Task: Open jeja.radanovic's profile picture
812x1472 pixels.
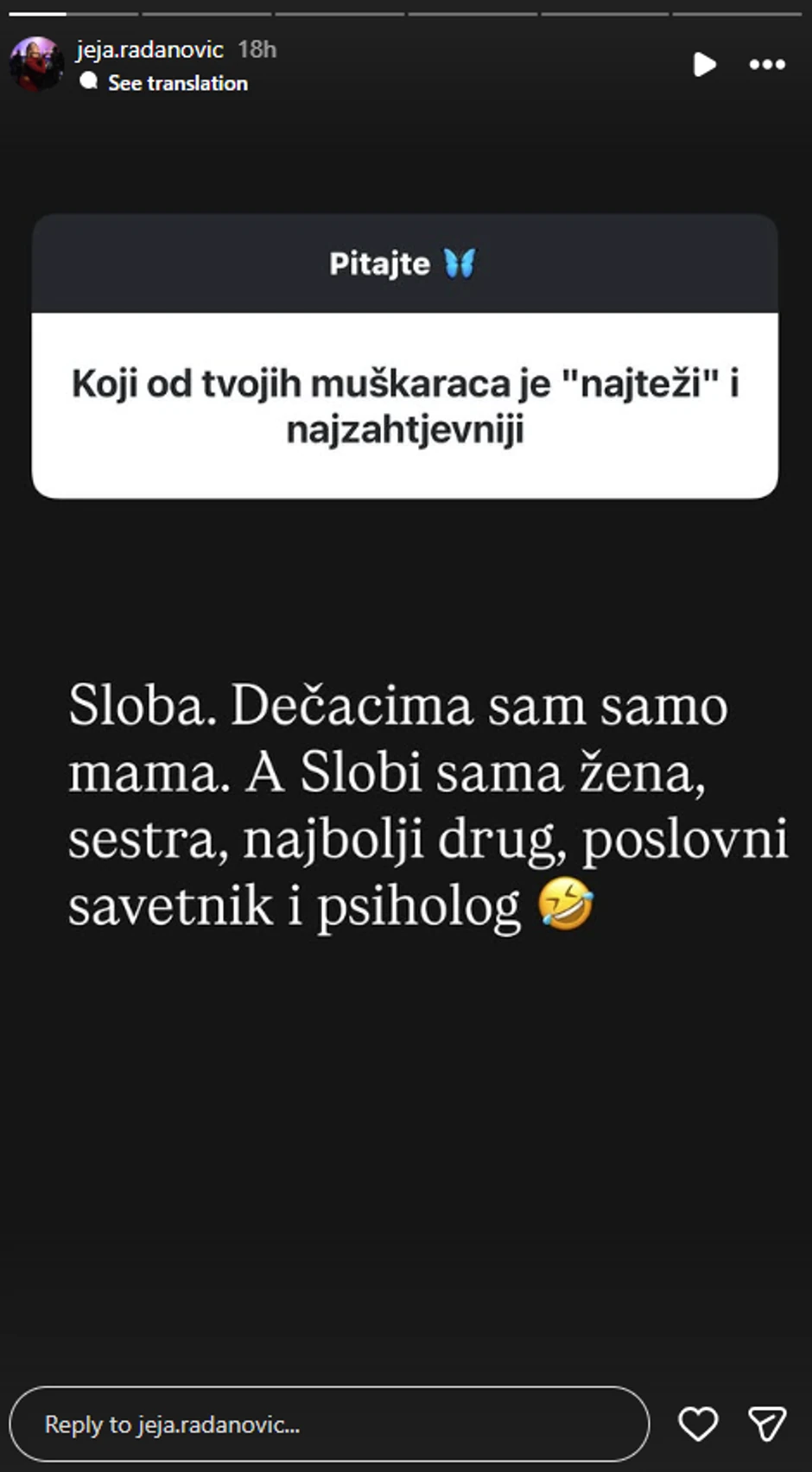Action: (36, 64)
